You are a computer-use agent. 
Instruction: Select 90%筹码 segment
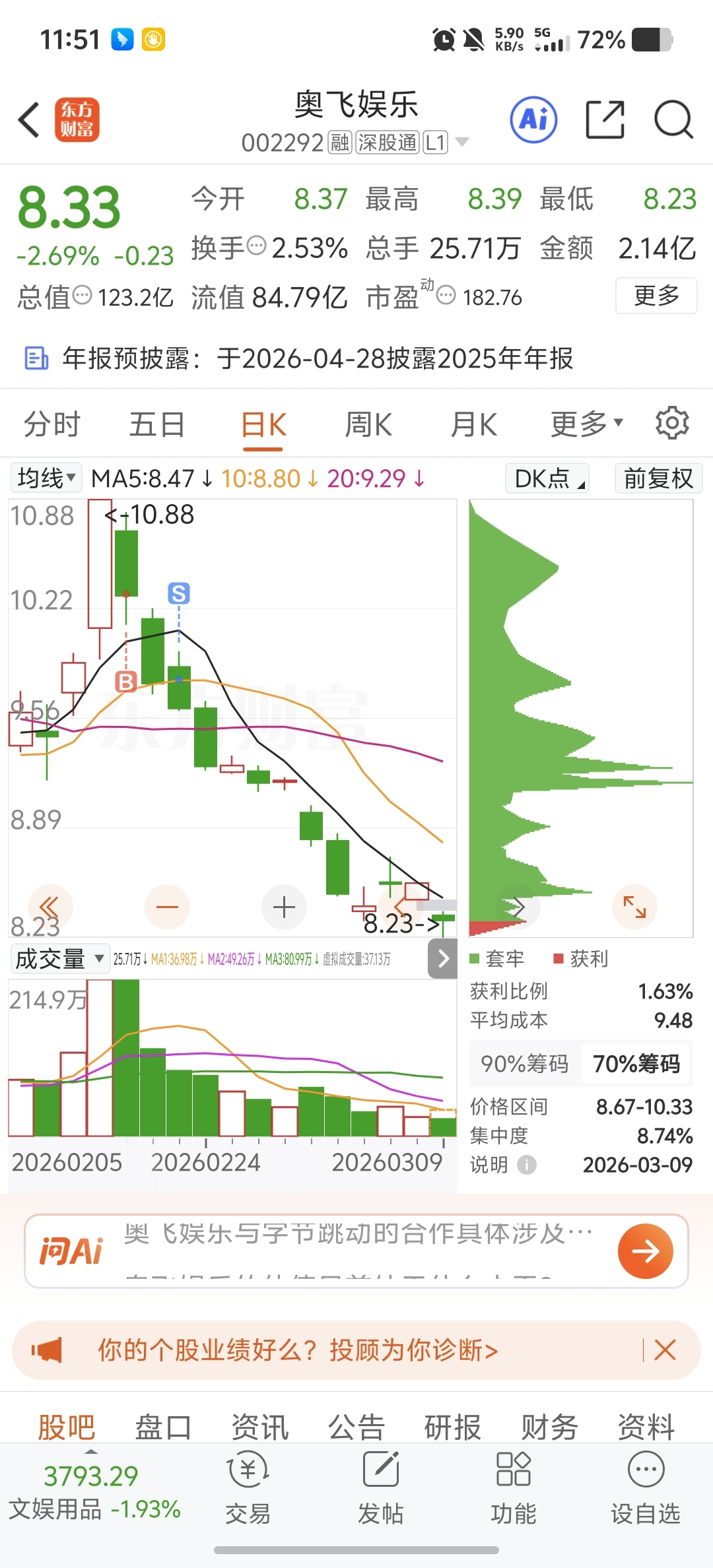point(525,1064)
